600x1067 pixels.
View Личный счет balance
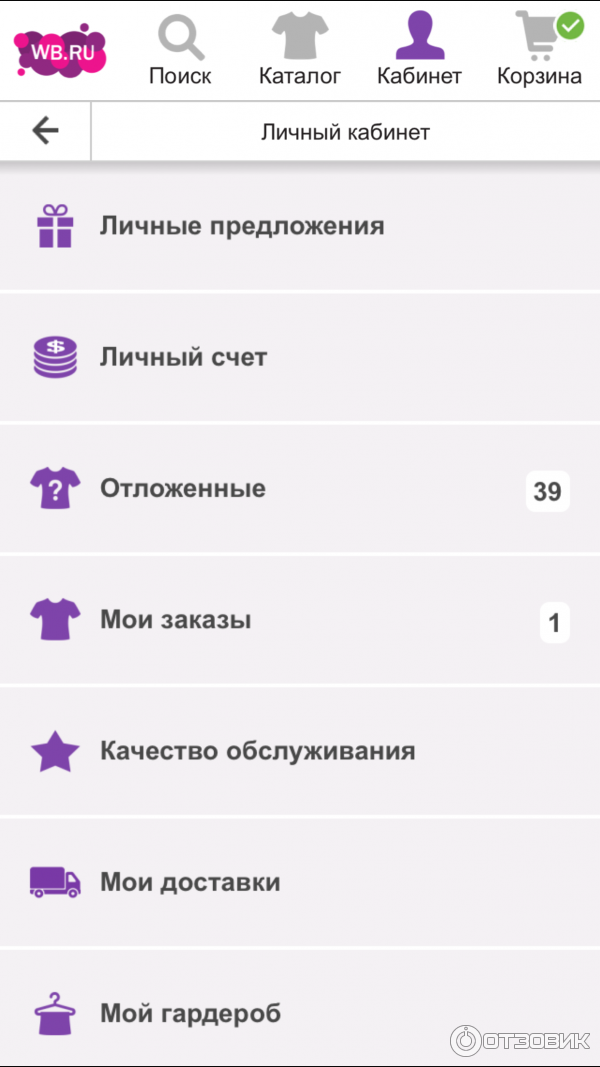(300, 357)
